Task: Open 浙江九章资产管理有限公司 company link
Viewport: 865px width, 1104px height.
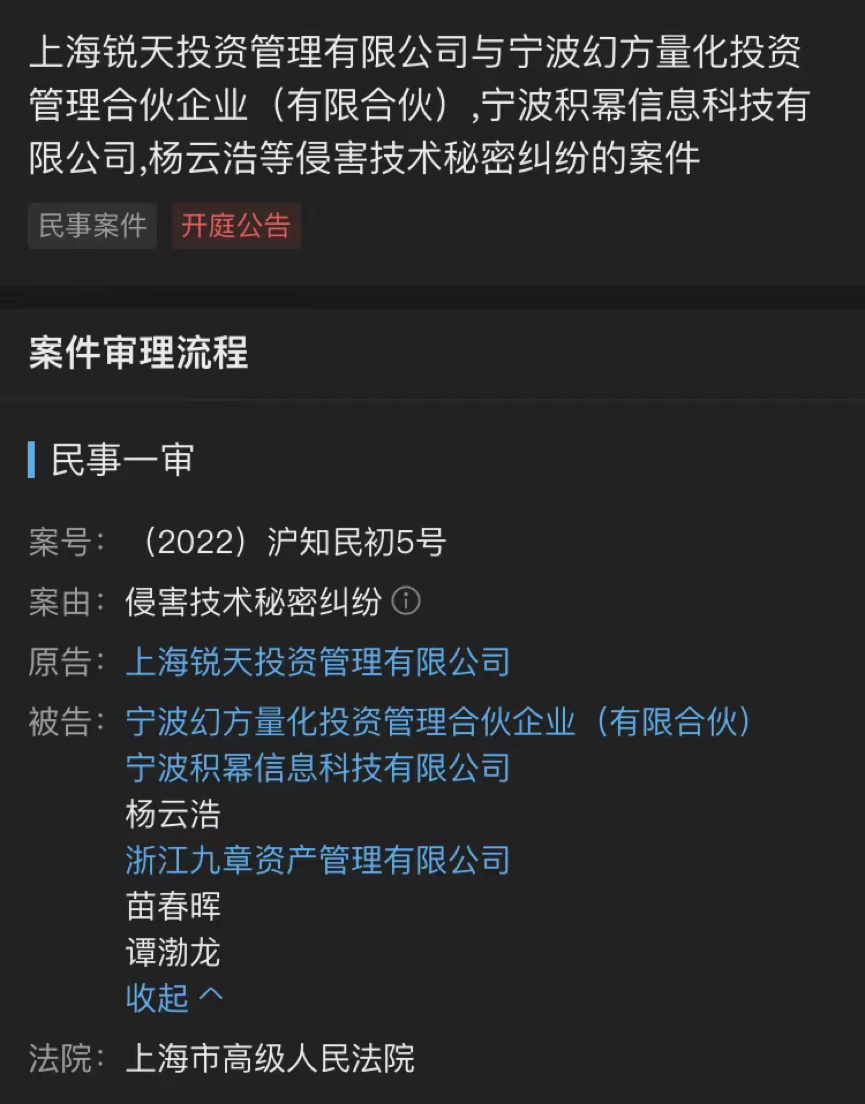Action: (x=318, y=860)
